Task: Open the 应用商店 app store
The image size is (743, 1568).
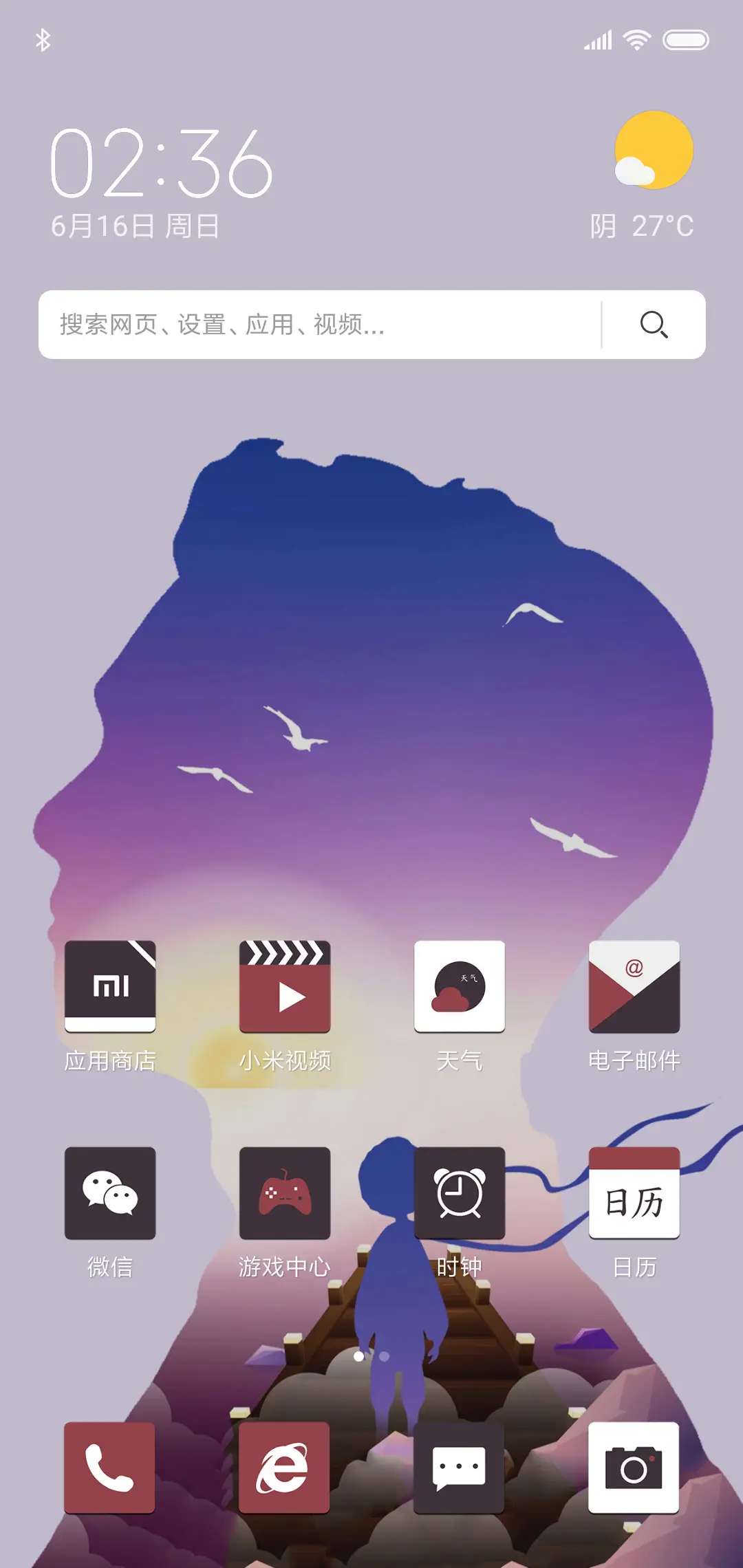Action: pos(110,987)
